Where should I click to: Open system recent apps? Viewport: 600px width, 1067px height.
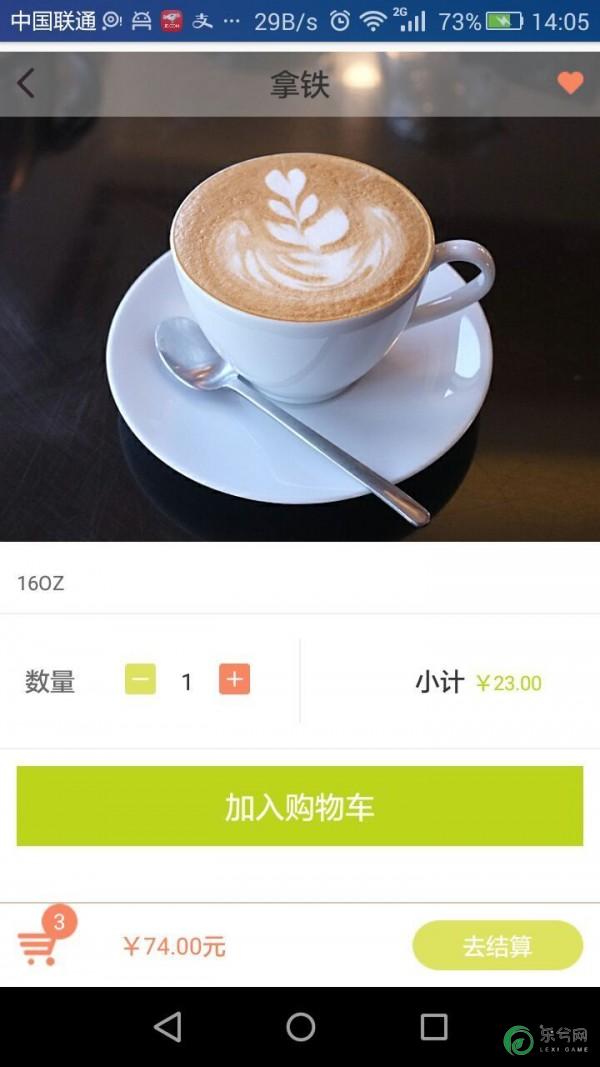(434, 1027)
